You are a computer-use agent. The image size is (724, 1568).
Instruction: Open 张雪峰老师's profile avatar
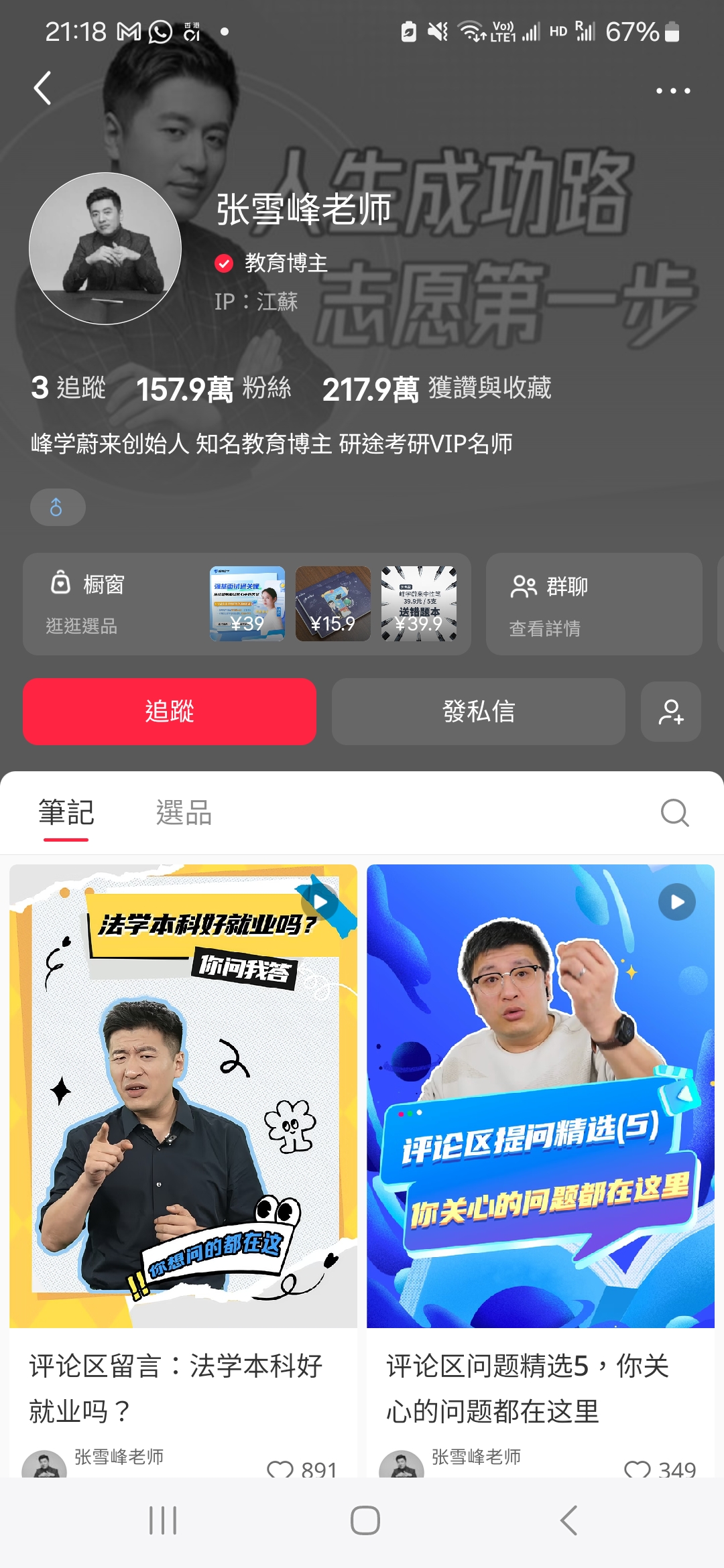[x=105, y=249]
